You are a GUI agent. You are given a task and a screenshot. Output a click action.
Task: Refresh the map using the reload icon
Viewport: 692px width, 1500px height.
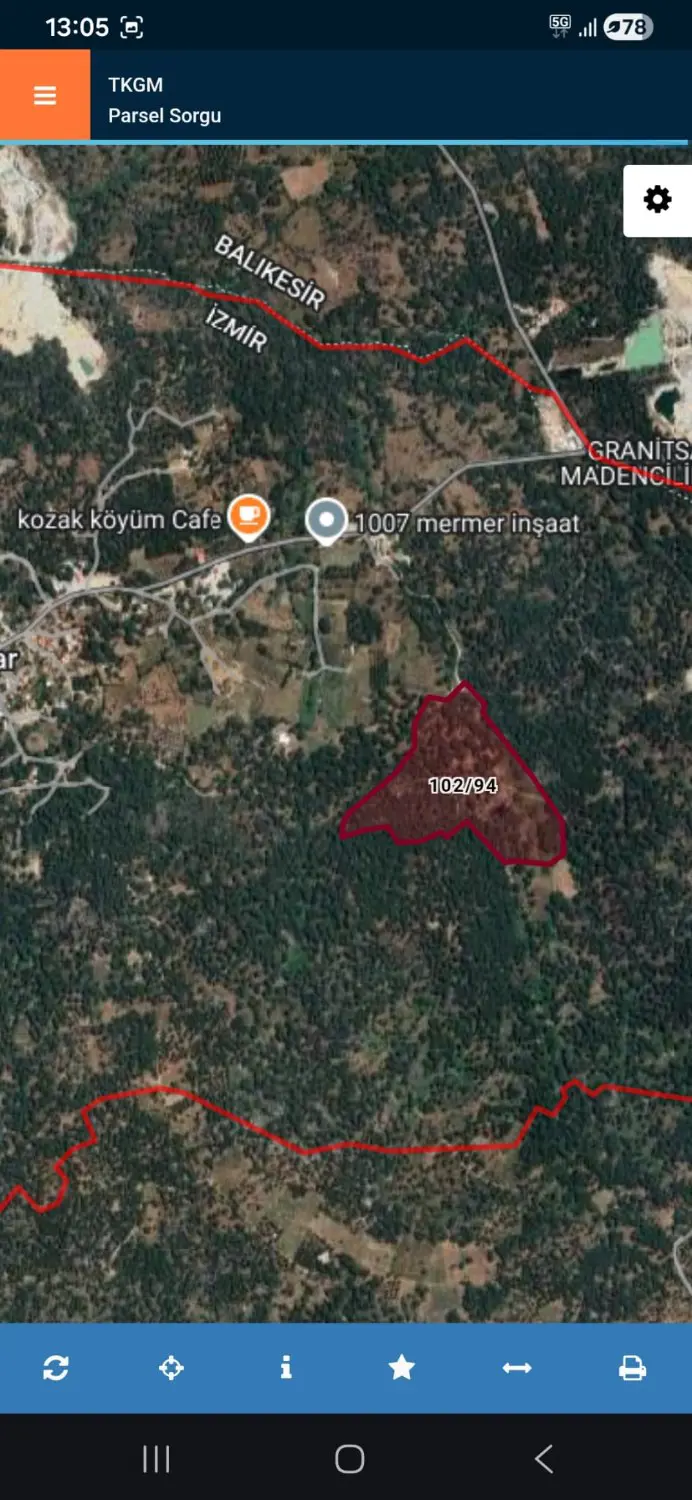pyautogui.click(x=56, y=1367)
